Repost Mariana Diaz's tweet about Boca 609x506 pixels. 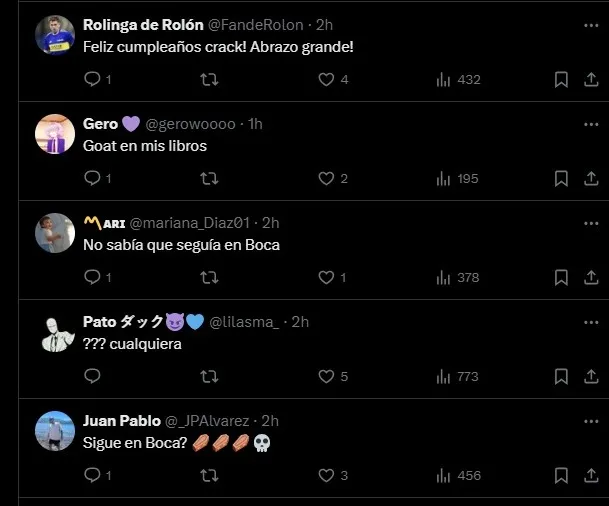point(209,277)
